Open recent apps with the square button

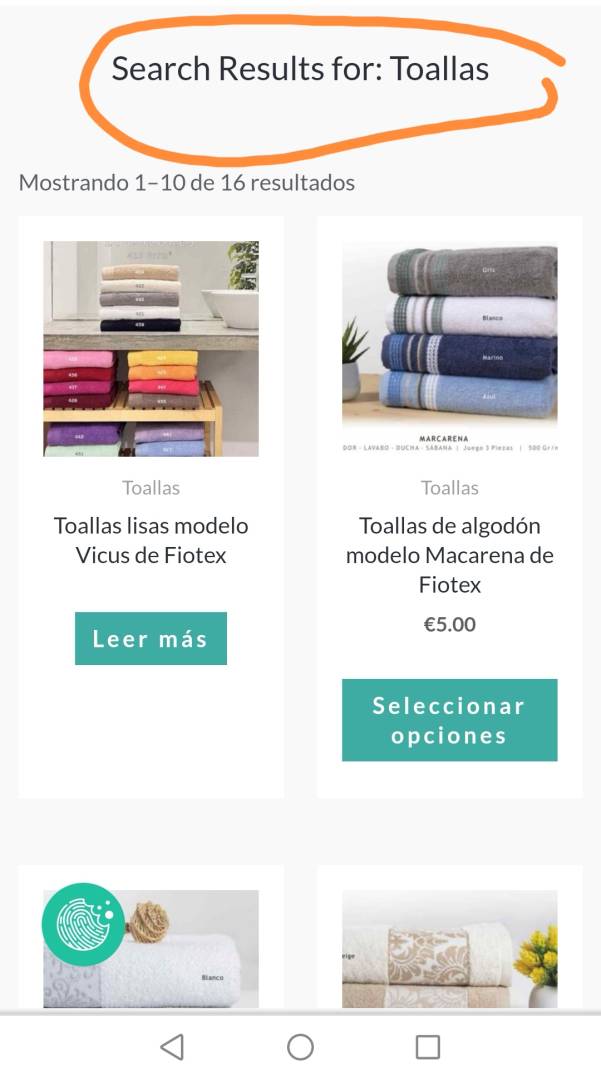click(x=428, y=1047)
